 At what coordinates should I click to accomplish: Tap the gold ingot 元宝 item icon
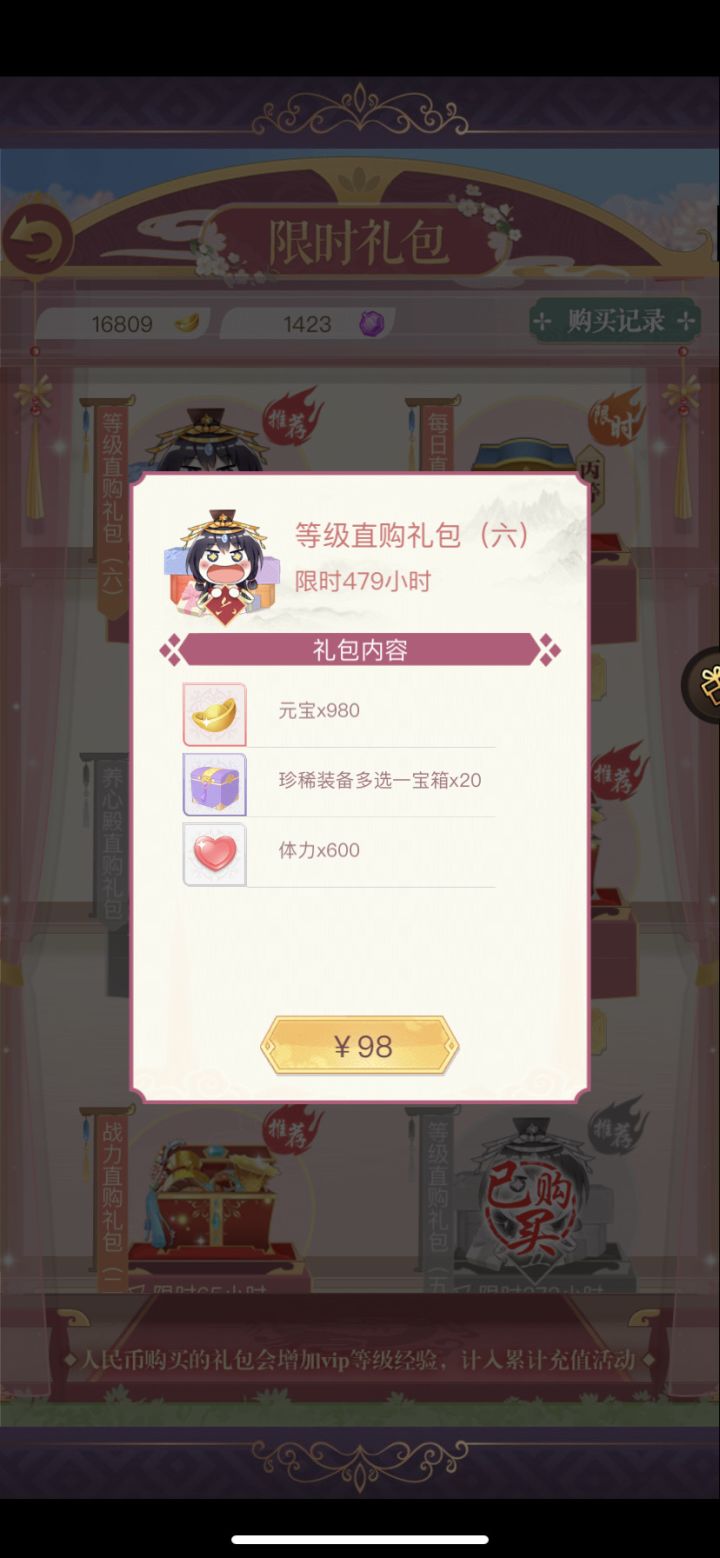click(213, 714)
